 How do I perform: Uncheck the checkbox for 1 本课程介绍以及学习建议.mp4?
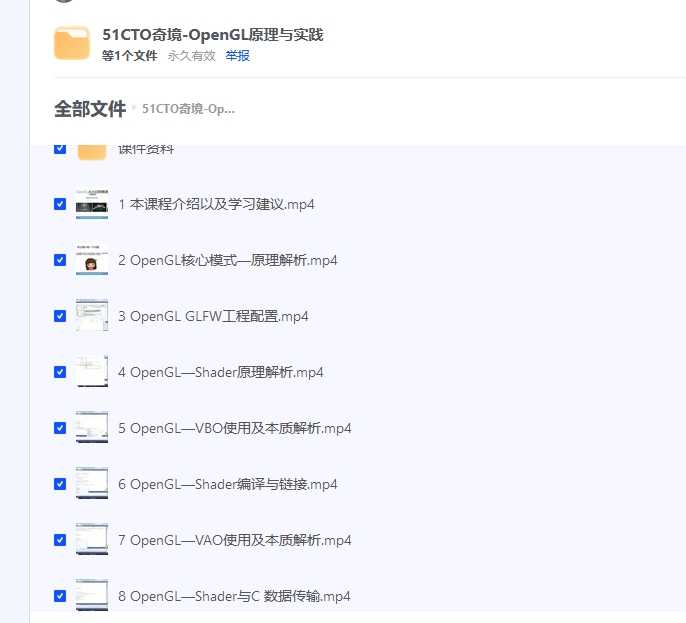[x=60, y=204]
